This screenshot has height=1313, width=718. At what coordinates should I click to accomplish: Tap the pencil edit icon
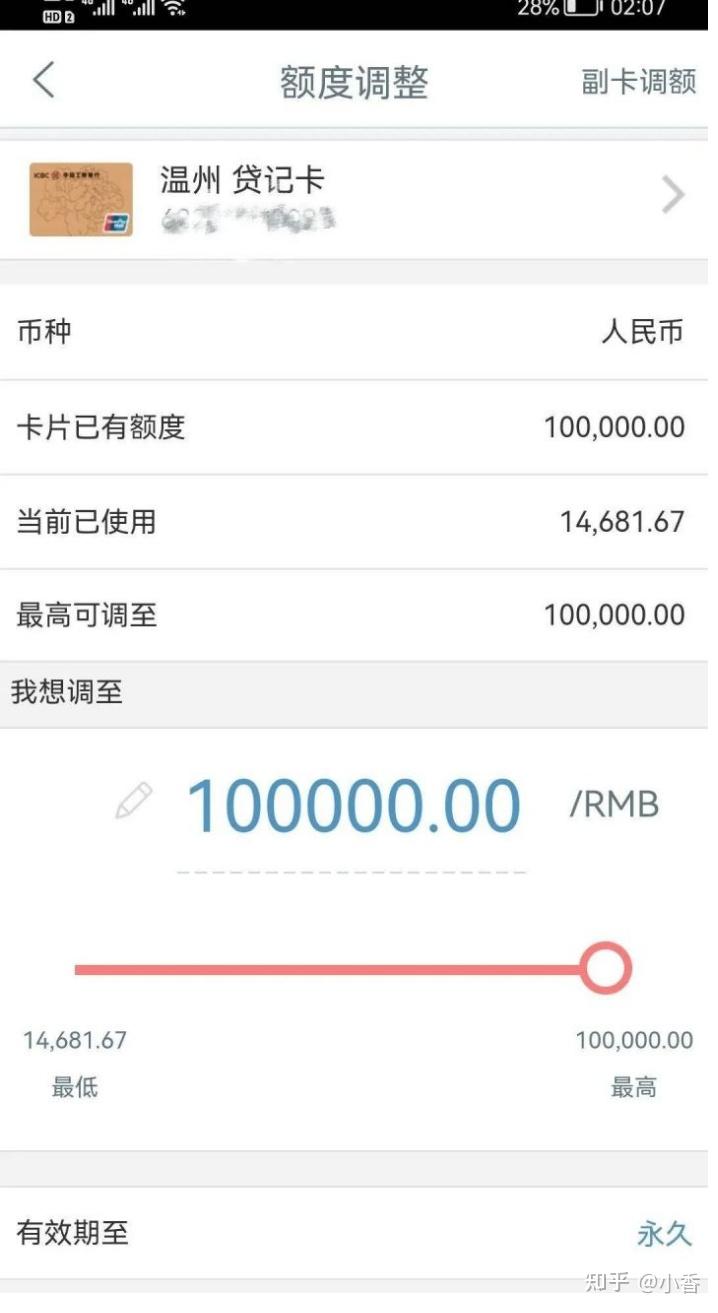(x=134, y=802)
